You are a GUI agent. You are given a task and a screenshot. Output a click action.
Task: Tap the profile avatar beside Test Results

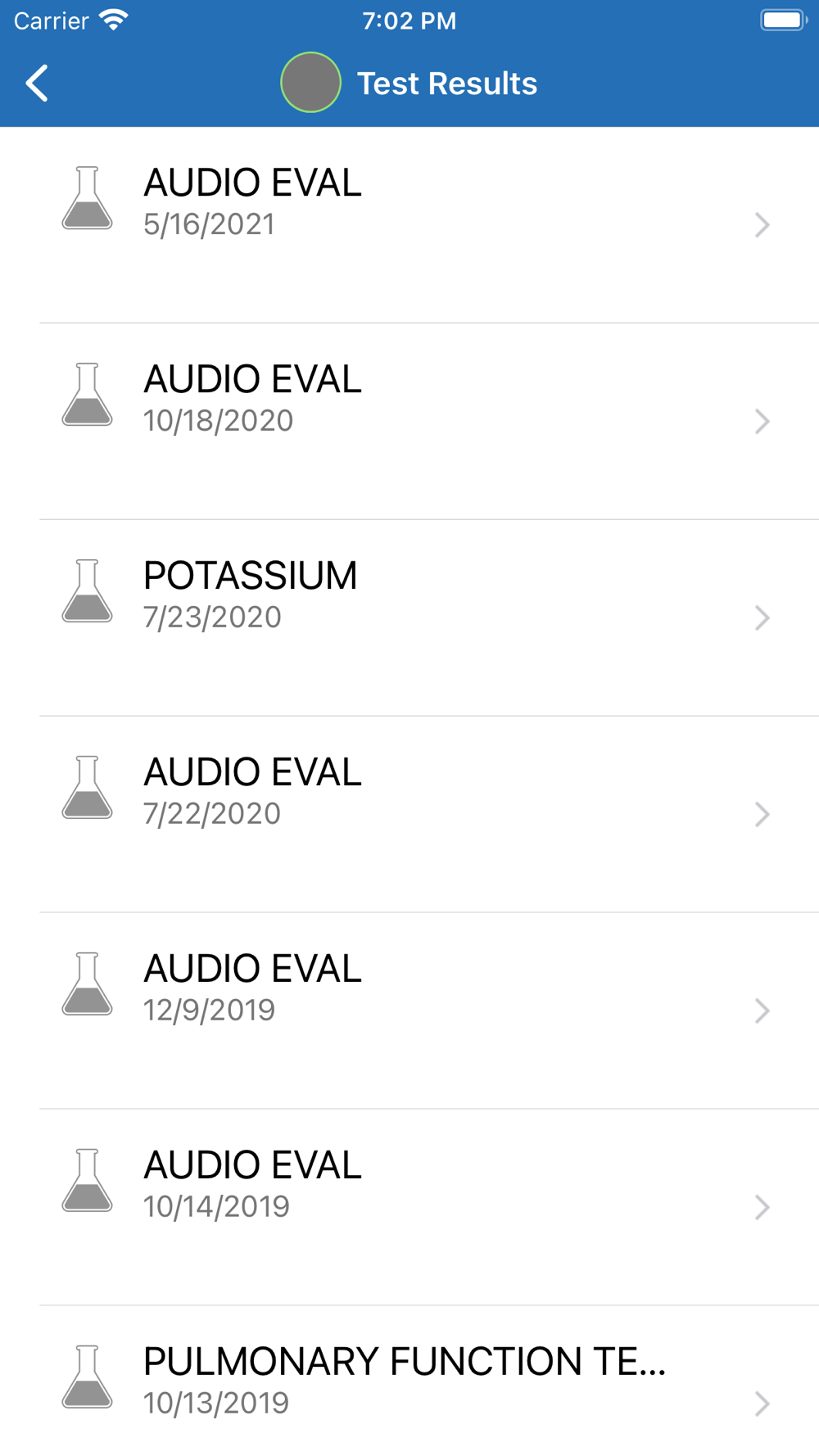point(310,83)
